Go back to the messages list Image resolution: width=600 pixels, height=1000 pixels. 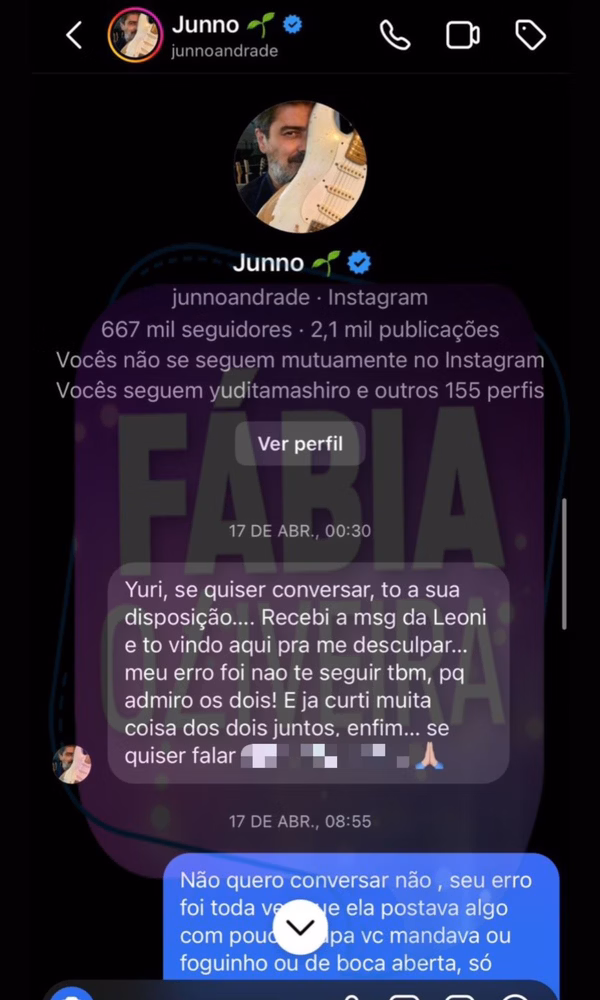pos(73,36)
